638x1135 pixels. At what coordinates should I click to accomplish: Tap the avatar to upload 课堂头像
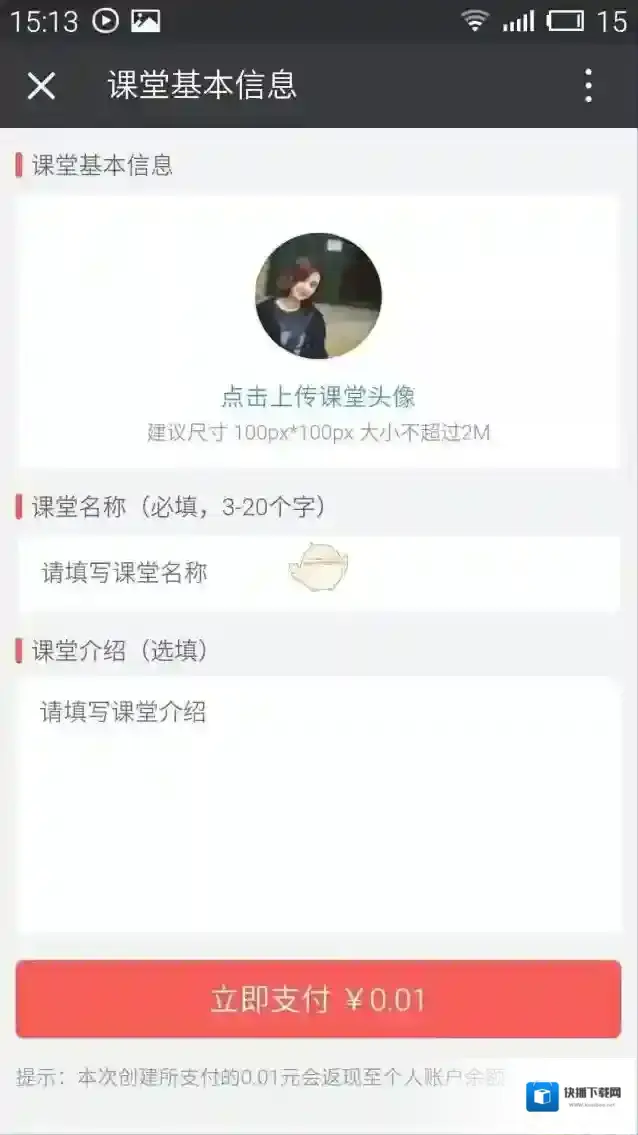318,296
